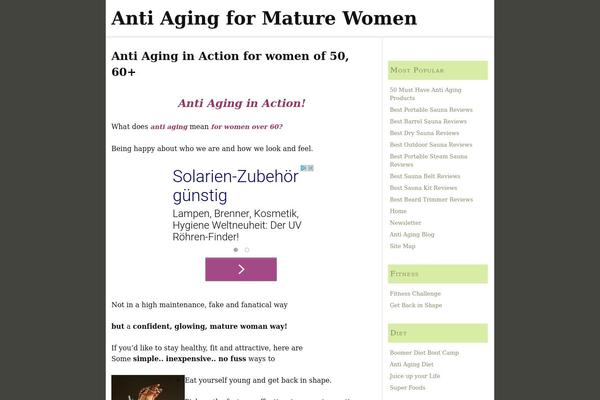The image size is (600, 400).
Task: Open Get Back in Shape link
Action: [x=416, y=305]
